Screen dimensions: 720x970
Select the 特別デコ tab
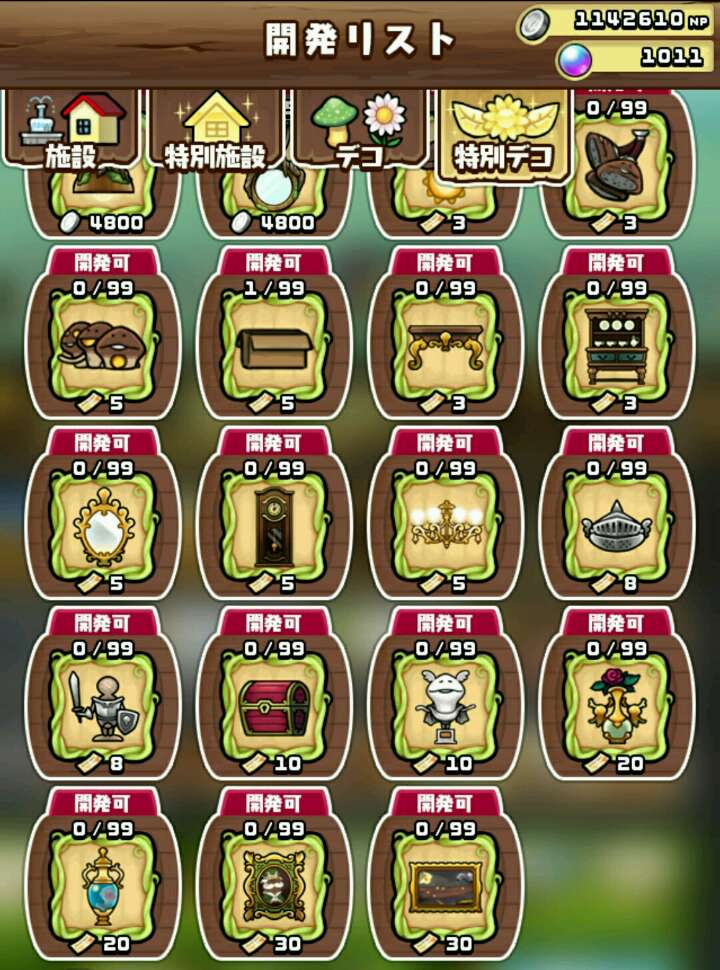pyautogui.click(x=504, y=130)
